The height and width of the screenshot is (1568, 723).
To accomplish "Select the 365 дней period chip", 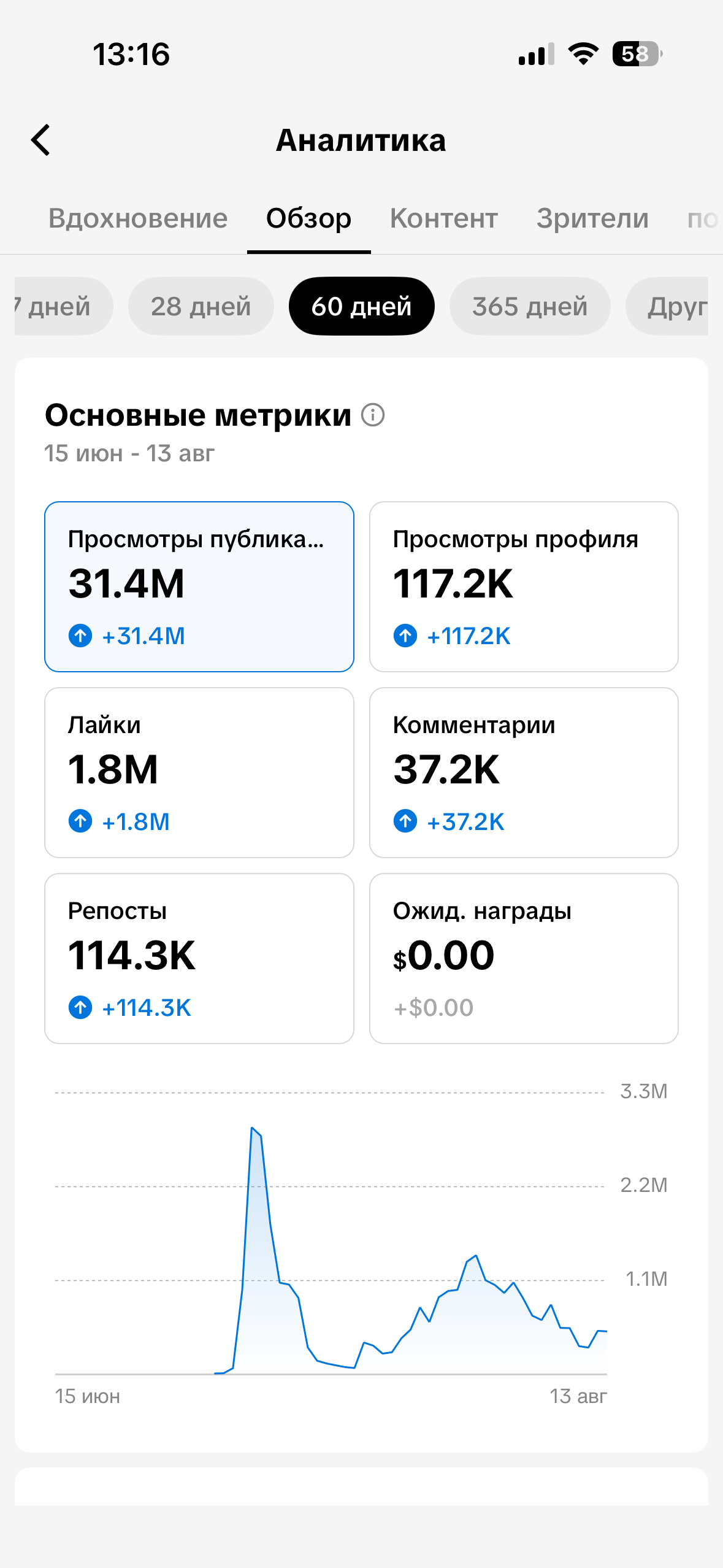I will point(530,306).
